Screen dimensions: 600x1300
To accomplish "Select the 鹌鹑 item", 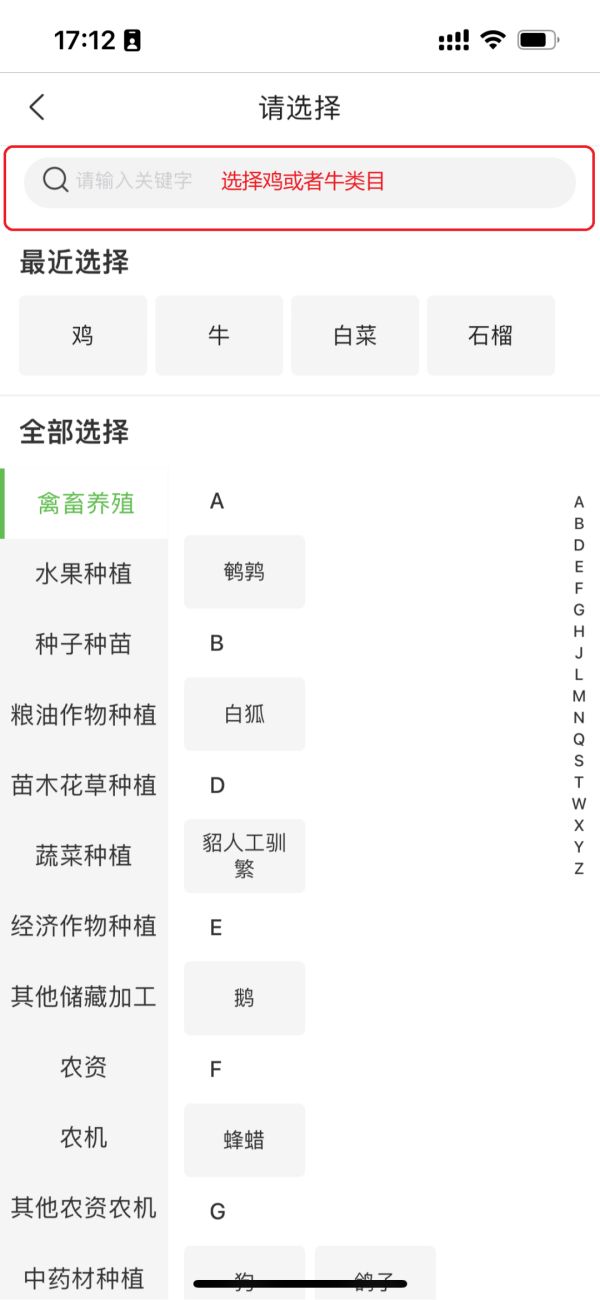I will coord(245,572).
